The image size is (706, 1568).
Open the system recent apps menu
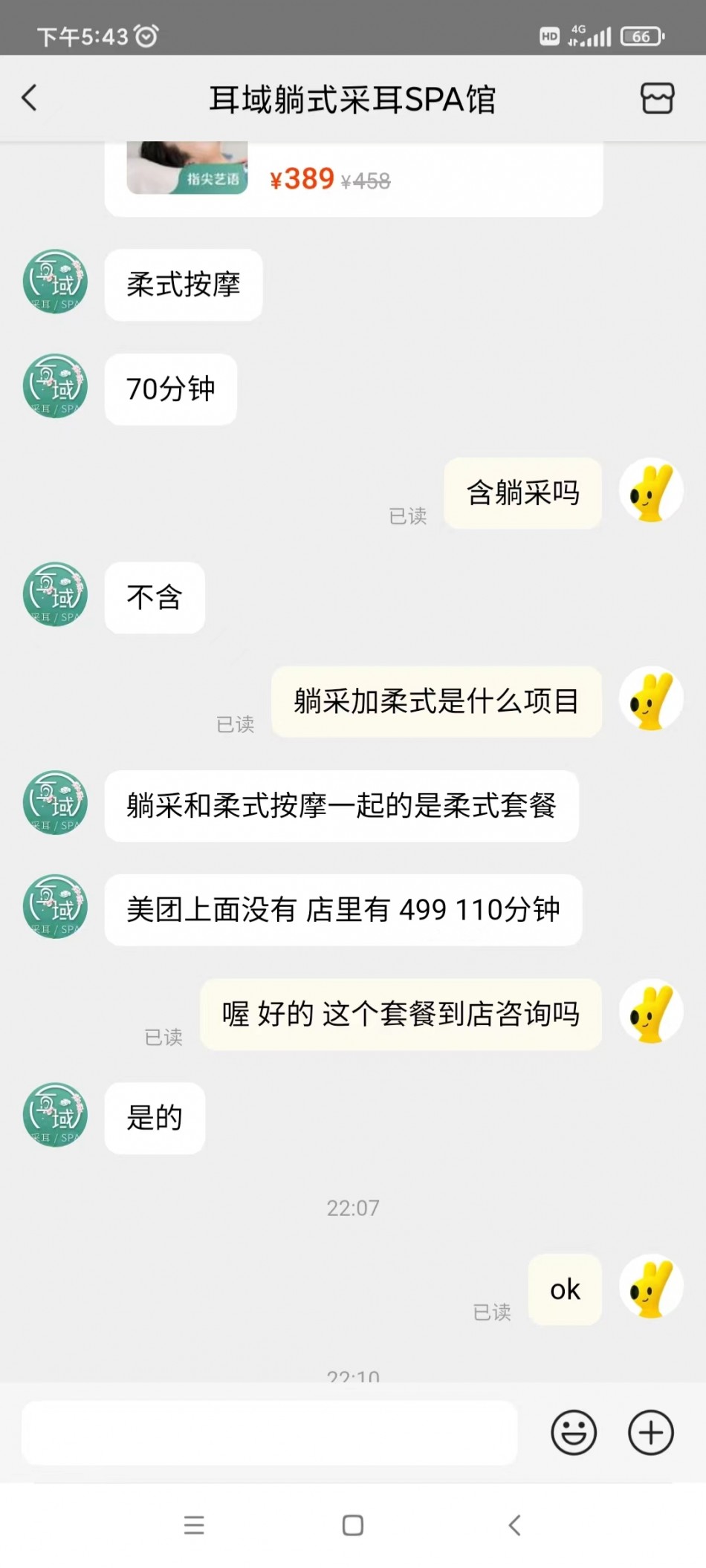[x=194, y=1525]
